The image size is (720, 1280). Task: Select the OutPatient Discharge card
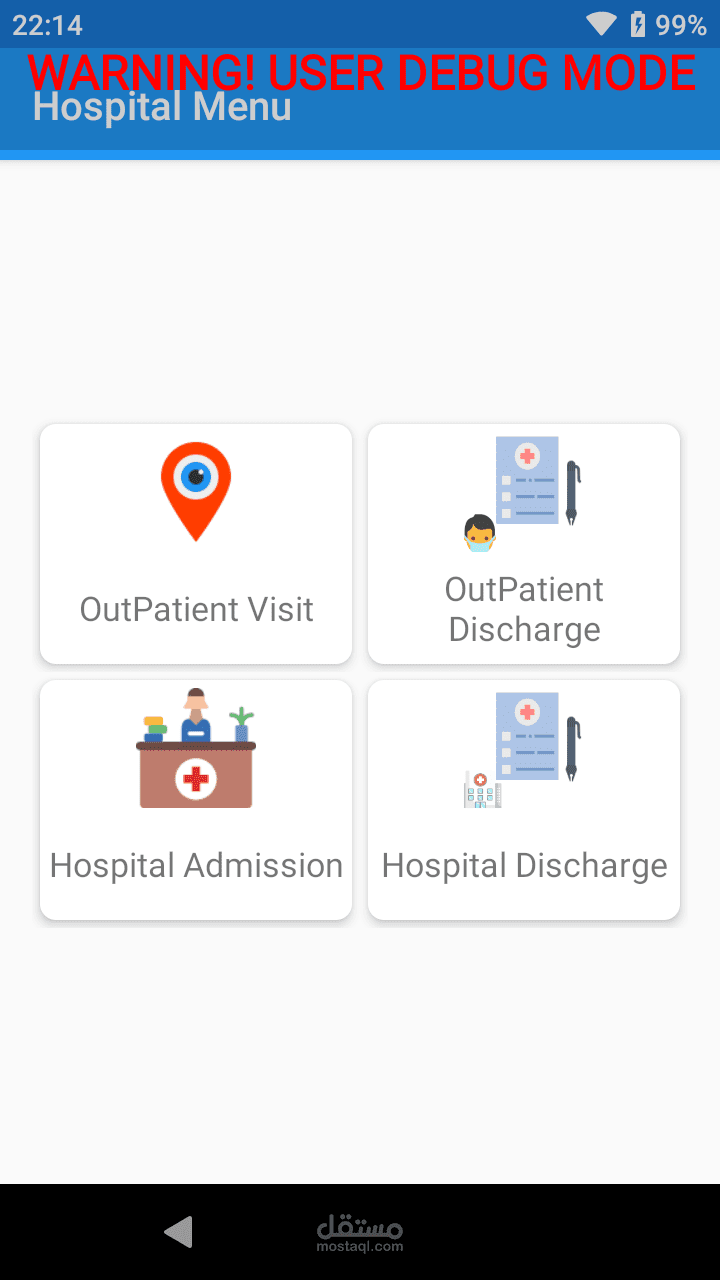click(x=524, y=543)
